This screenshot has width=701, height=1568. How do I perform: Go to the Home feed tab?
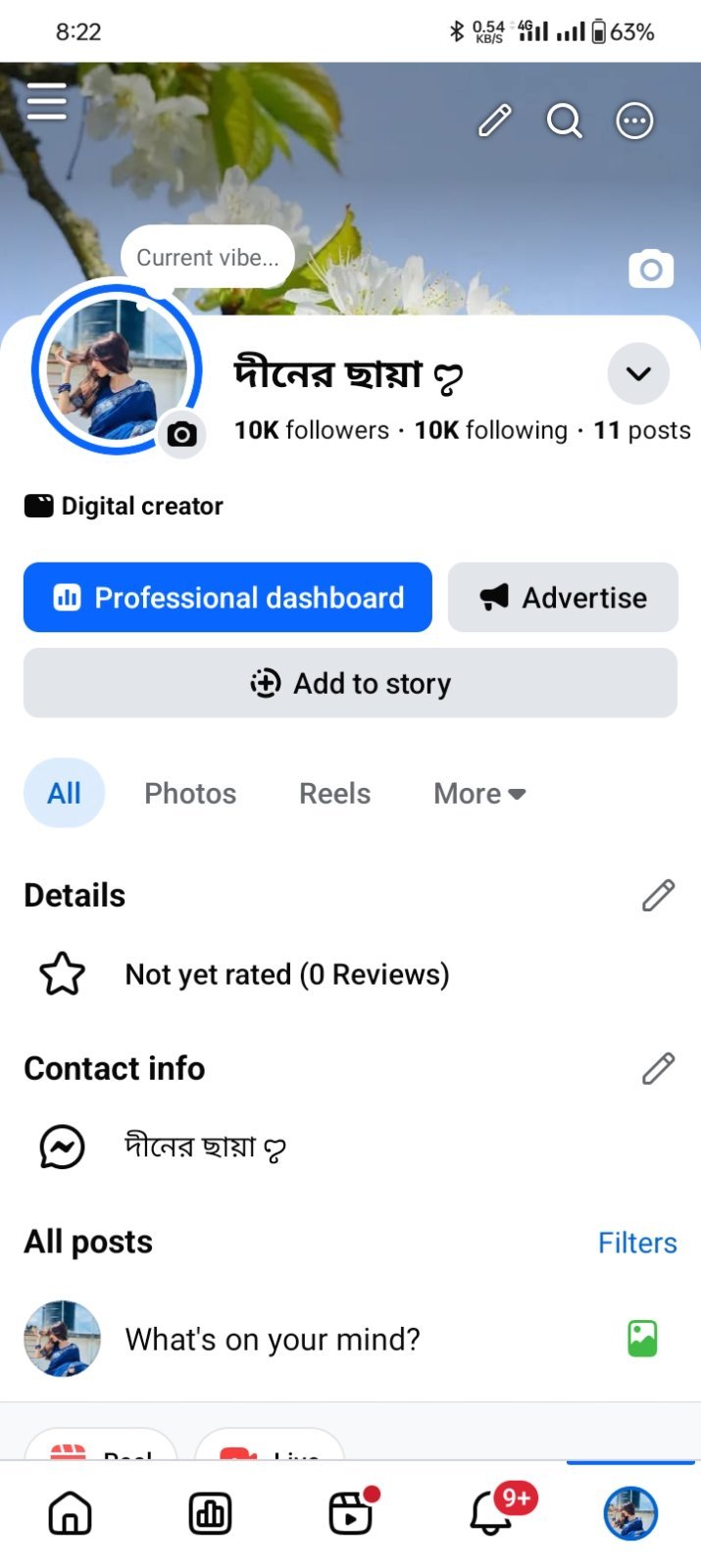pyautogui.click(x=70, y=1513)
